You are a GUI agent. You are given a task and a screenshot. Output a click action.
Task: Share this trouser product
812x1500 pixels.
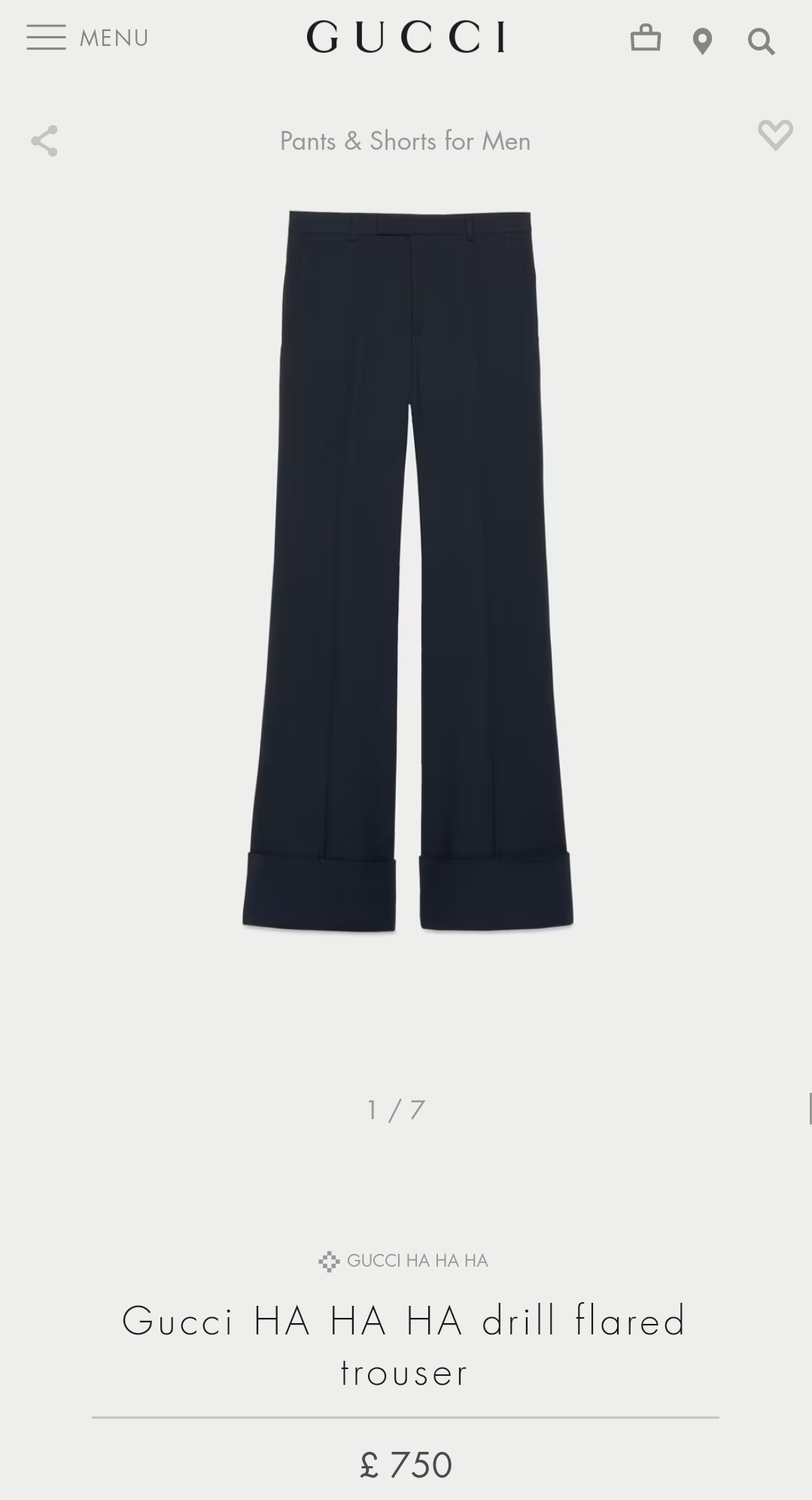tap(44, 141)
